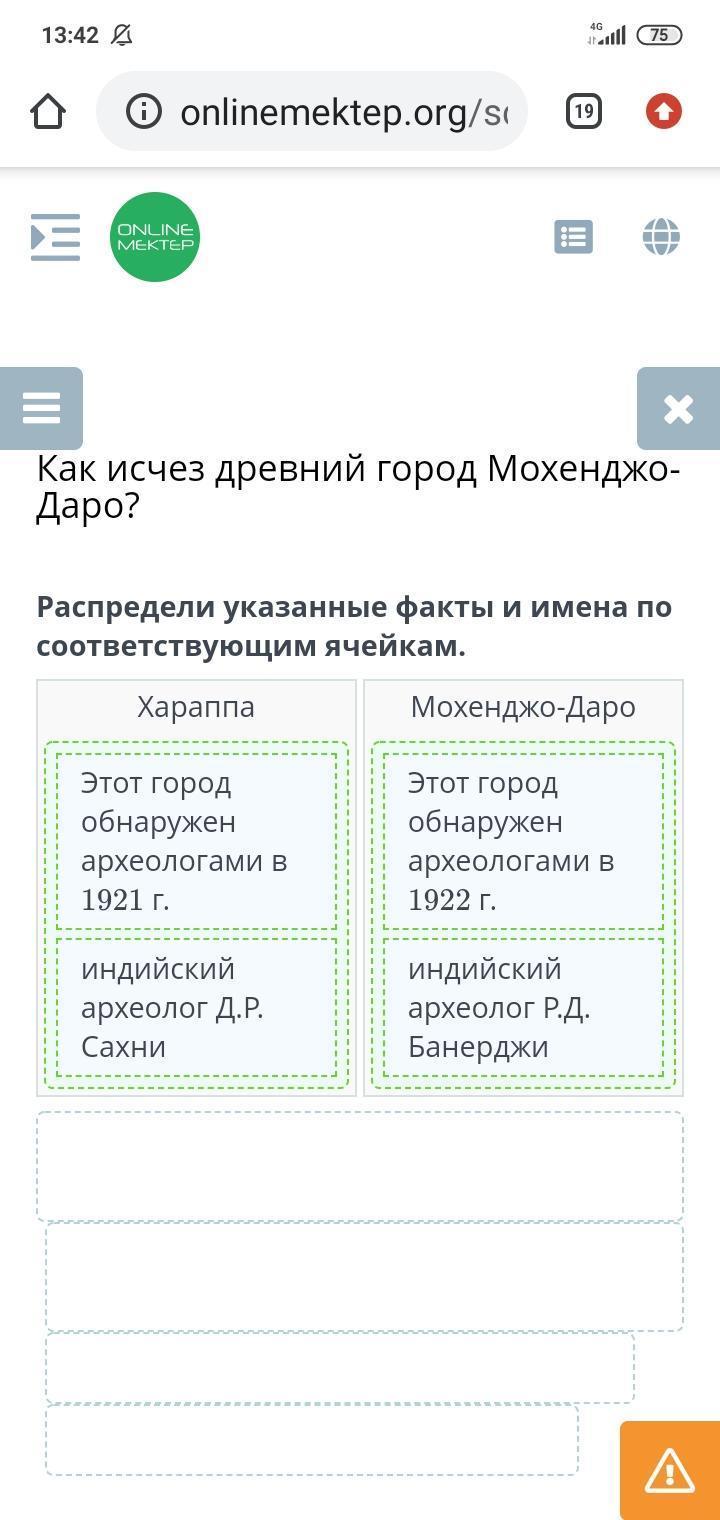This screenshot has width=720, height=1520.
Task: Open the Online Mektep home logo
Action: pyautogui.click(x=155, y=237)
